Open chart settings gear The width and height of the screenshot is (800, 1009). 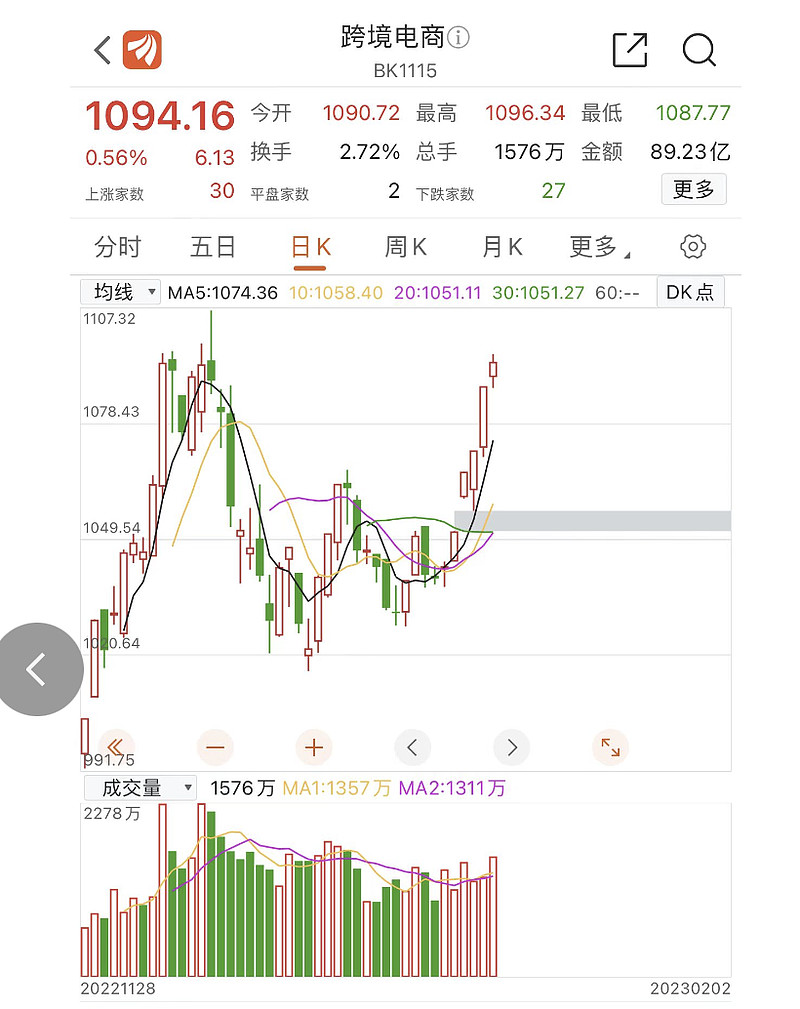point(693,247)
